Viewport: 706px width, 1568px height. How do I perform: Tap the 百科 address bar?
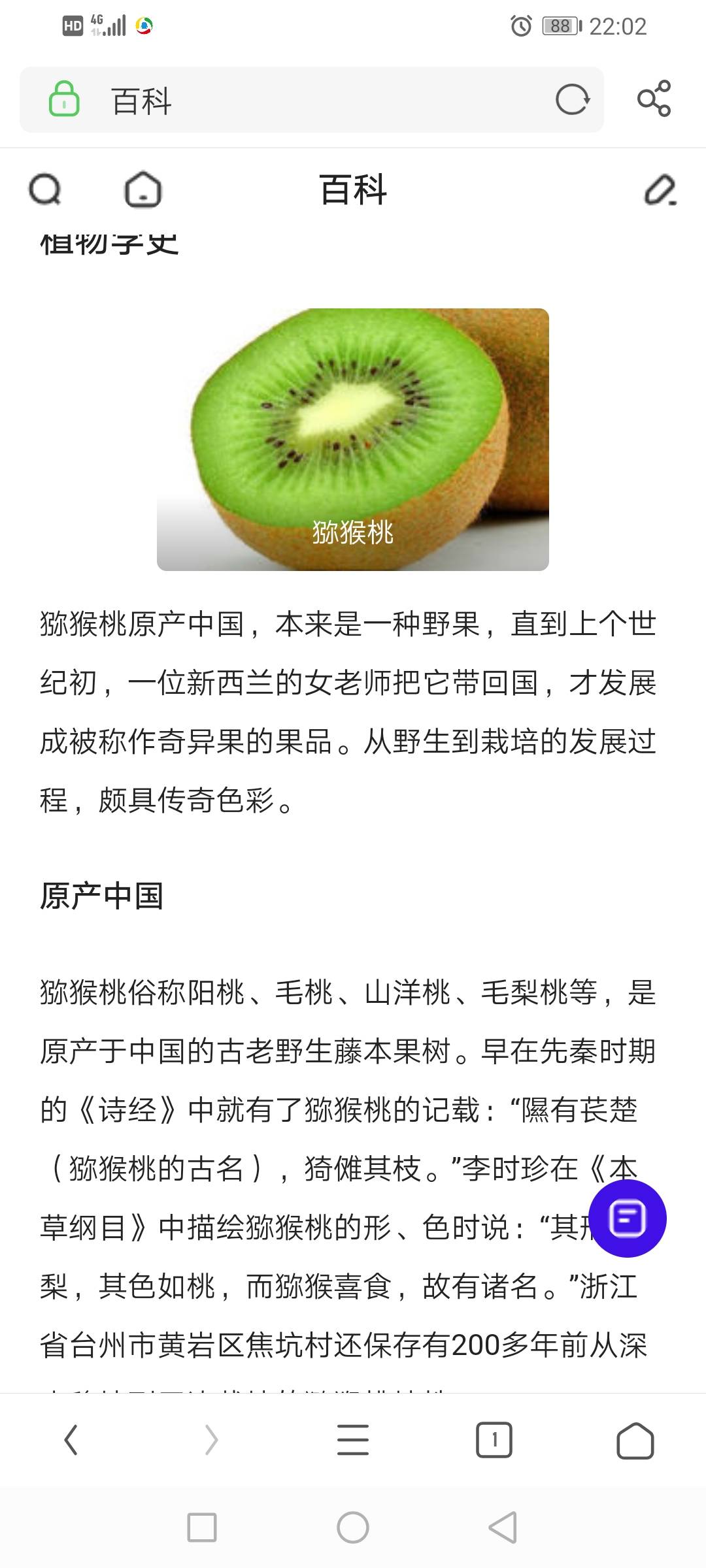[x=314, y=101]
